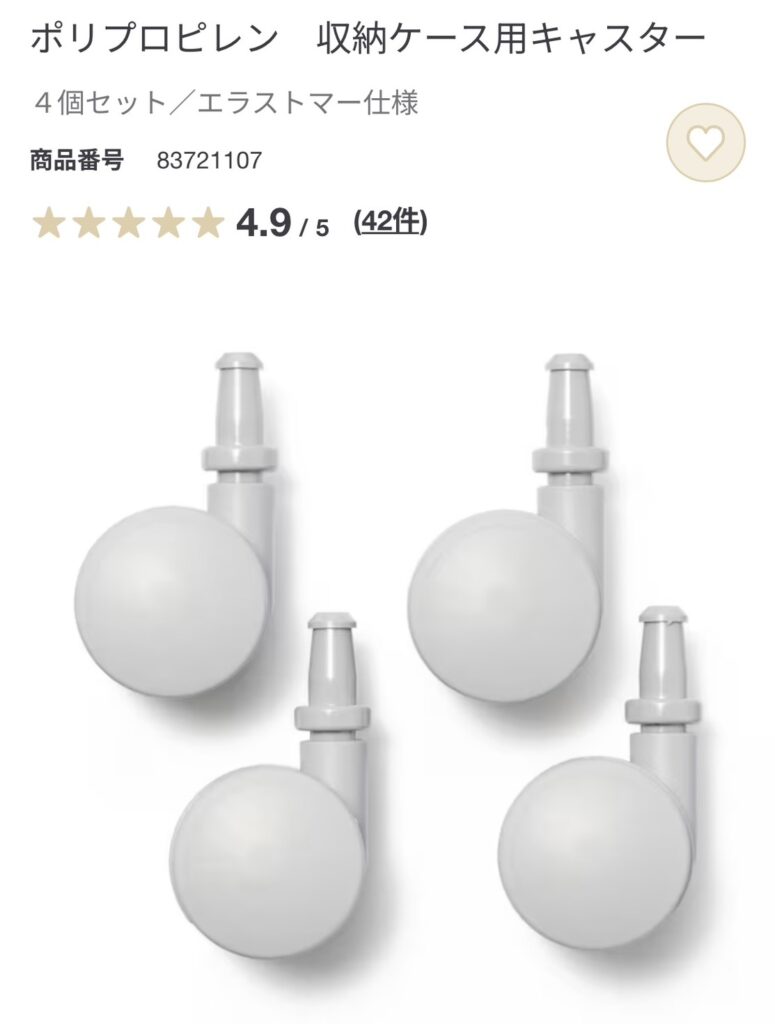Add this caster set to favorites
775x1024 pixels.
(706, 145)
